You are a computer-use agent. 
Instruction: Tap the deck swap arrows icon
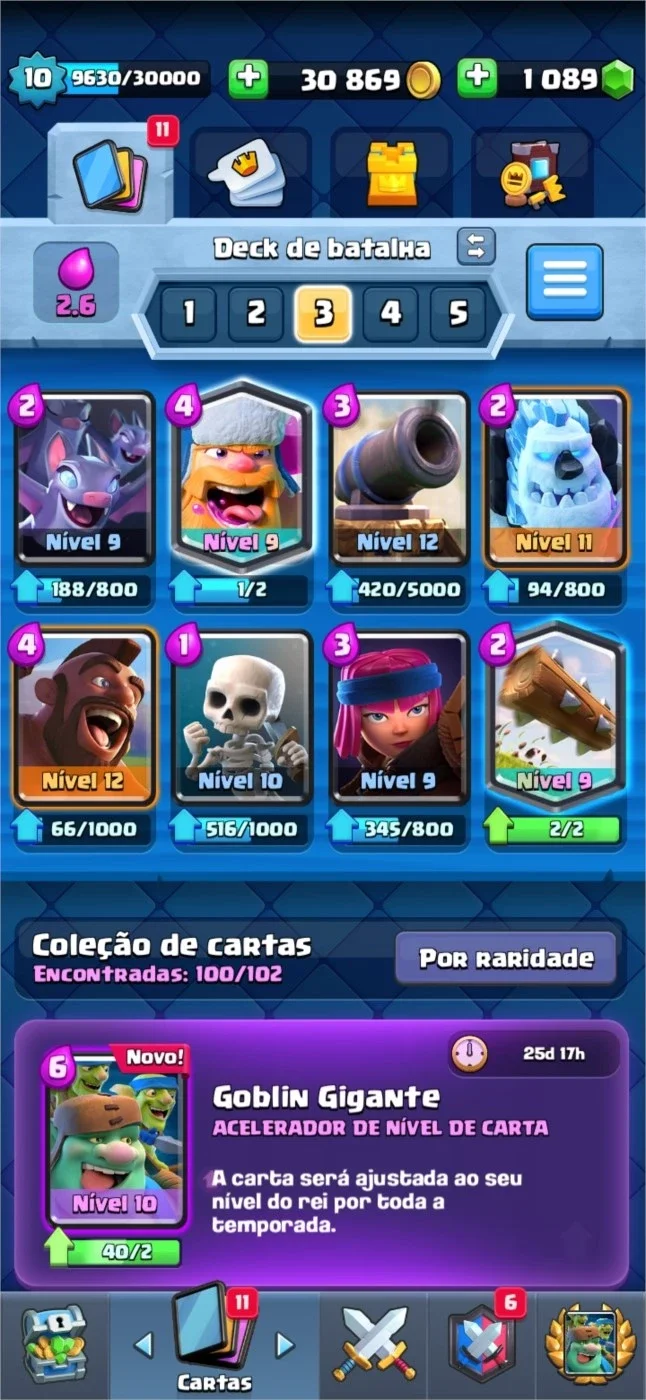pos(476,246)
